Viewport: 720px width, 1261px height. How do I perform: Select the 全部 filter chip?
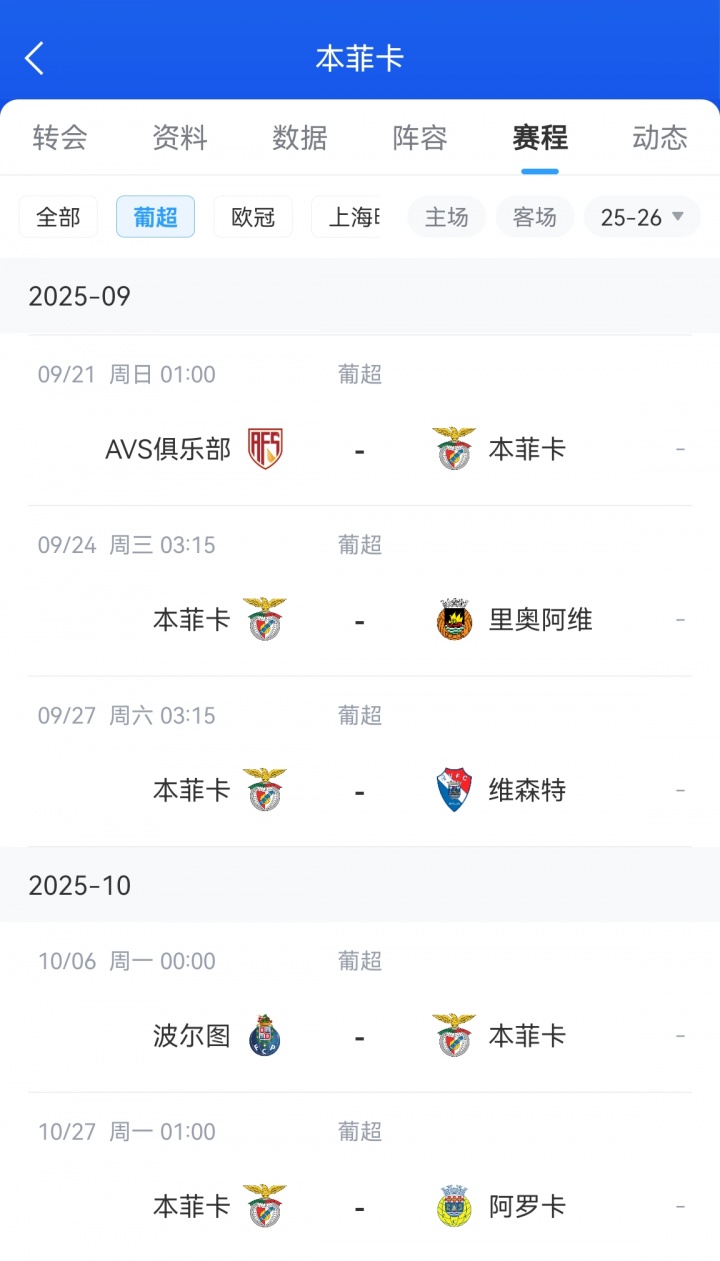(58, 217)
